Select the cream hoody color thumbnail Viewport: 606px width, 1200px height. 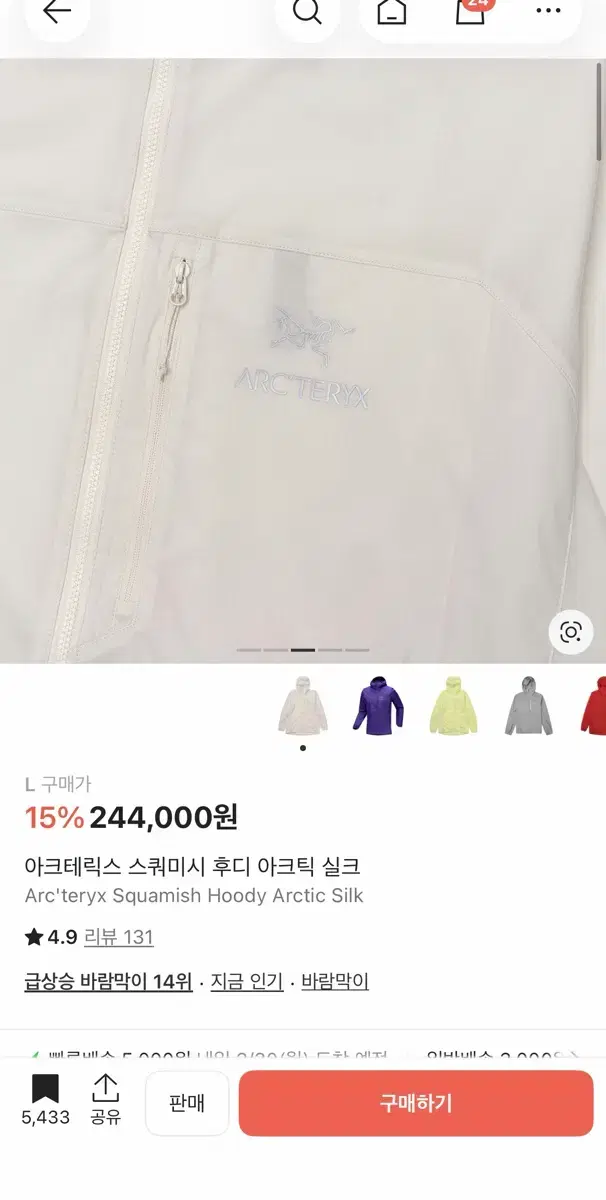[x=303, y=705]
